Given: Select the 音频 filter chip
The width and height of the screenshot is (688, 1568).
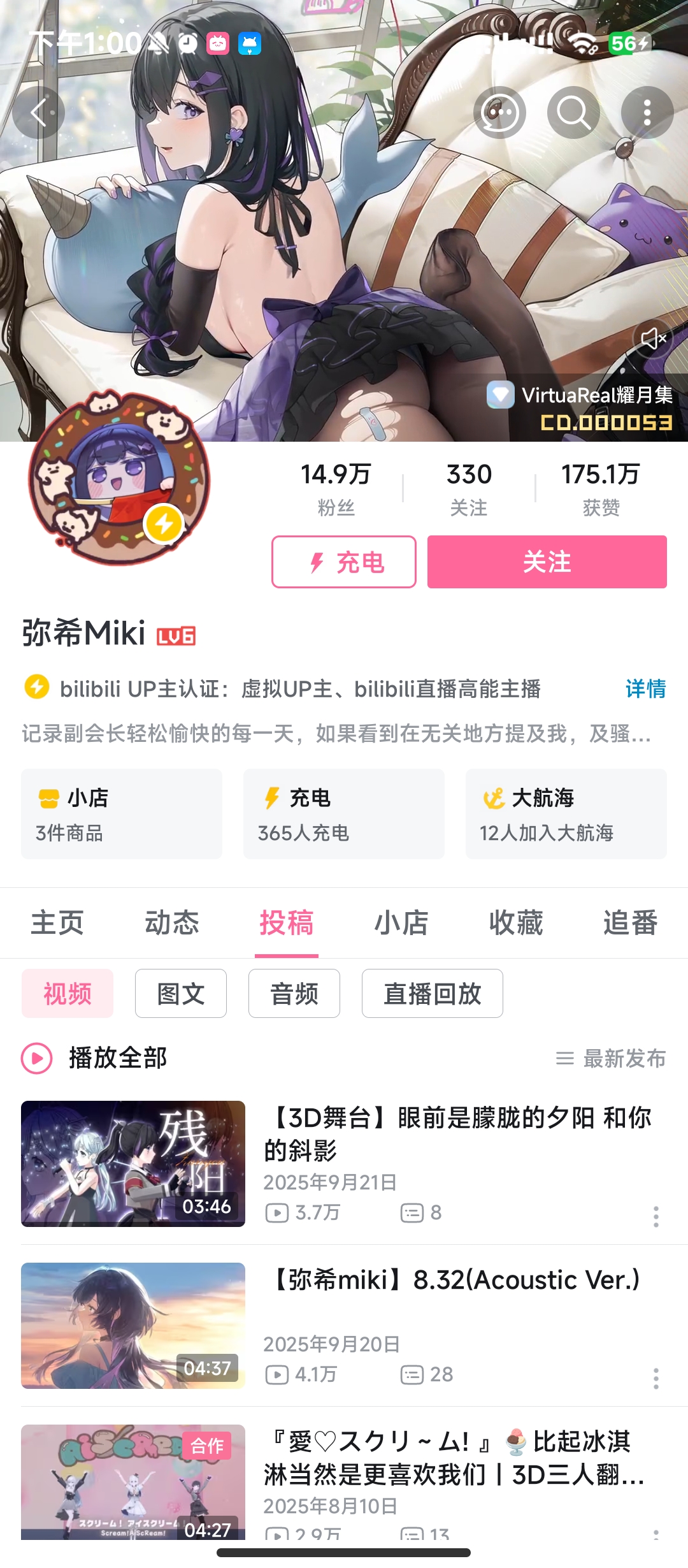Looking at the screenshot, I should click(294, 994).
